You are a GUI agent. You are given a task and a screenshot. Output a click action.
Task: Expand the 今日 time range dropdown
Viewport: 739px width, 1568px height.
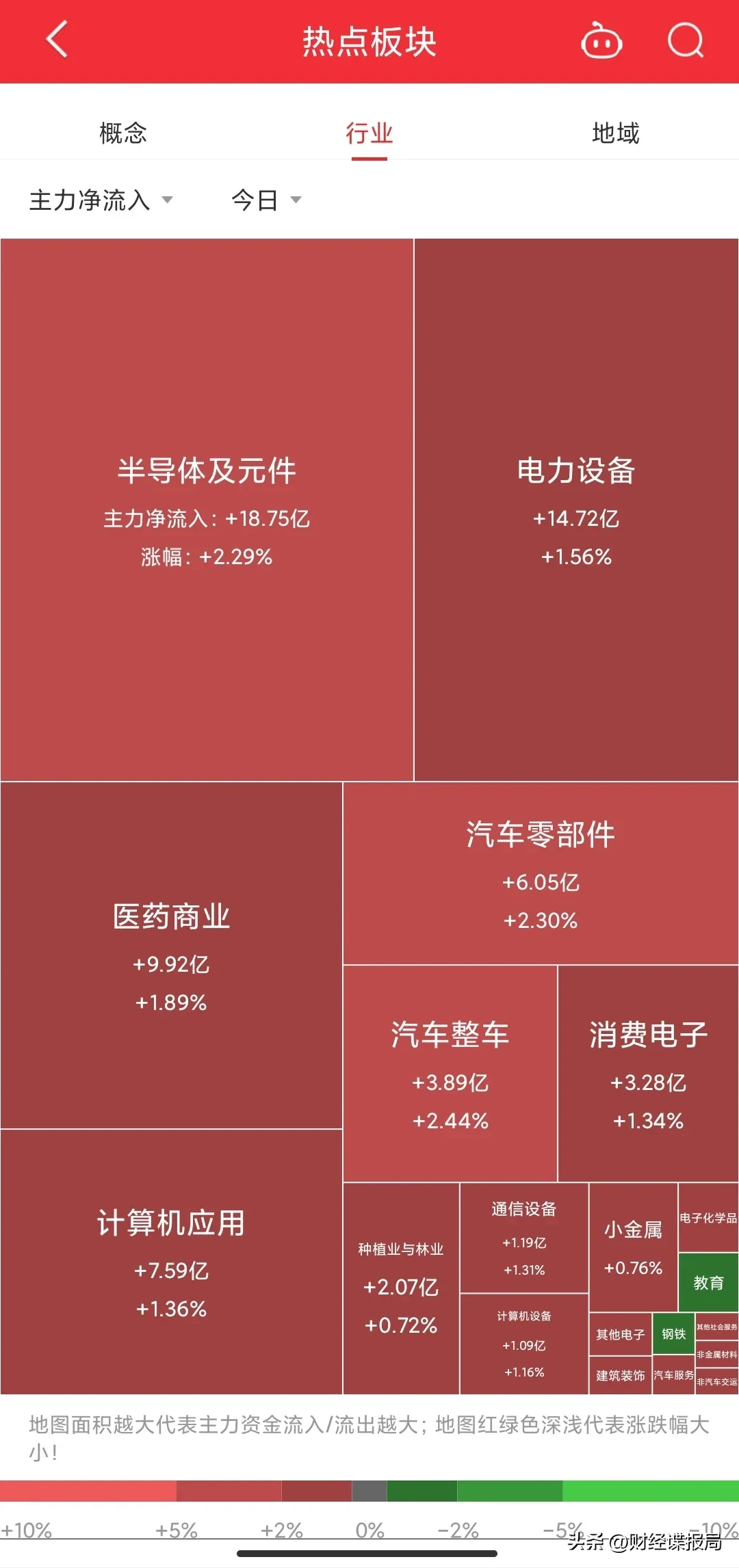(266, 200)
